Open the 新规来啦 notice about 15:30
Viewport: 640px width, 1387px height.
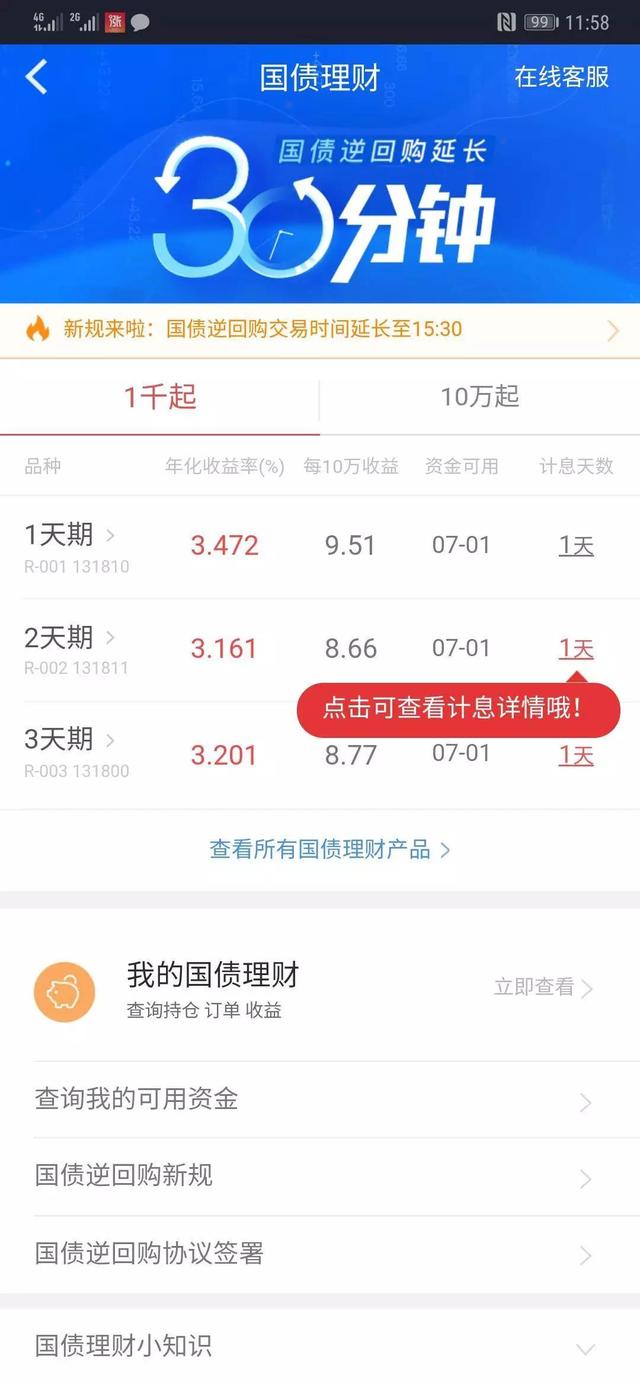(x=320, y=329)
